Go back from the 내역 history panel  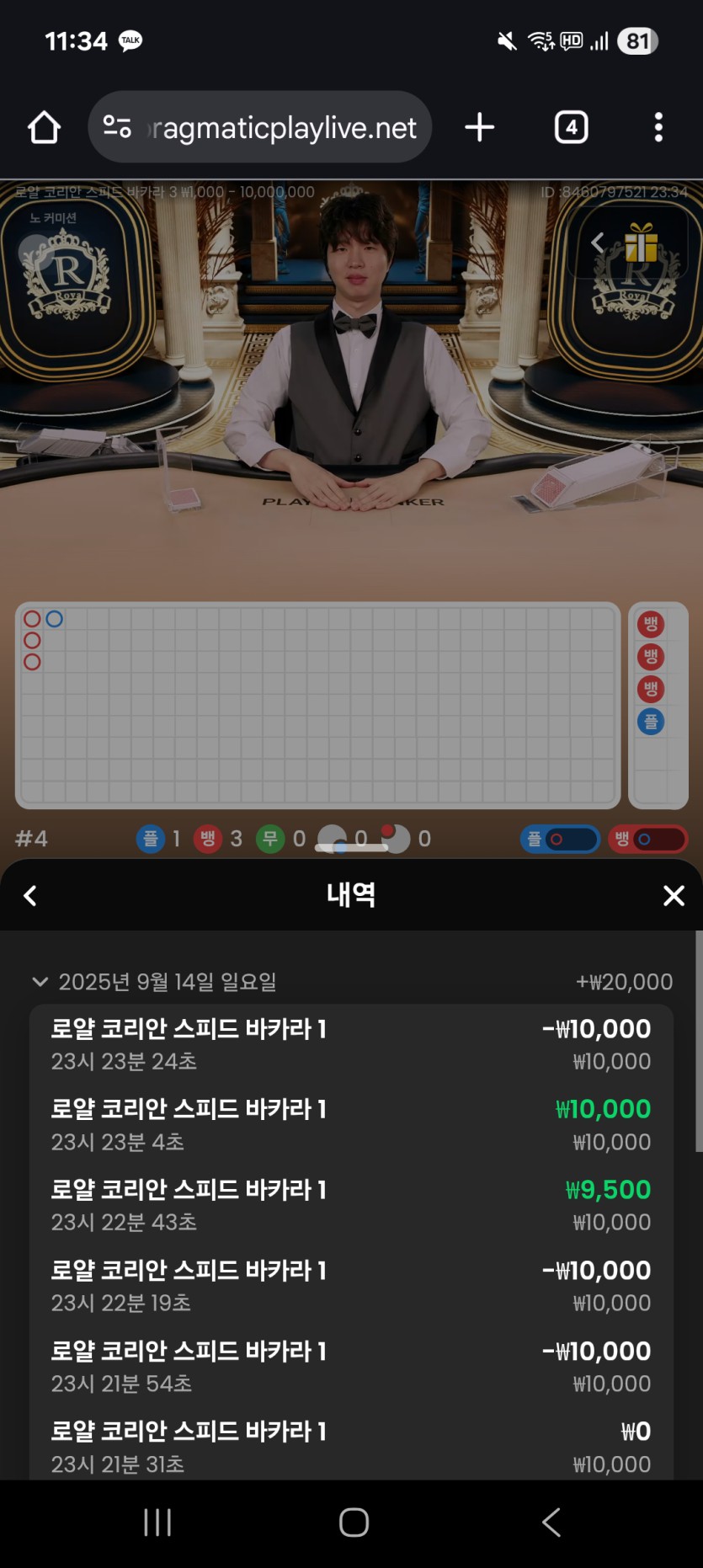(x=30, y=895)
